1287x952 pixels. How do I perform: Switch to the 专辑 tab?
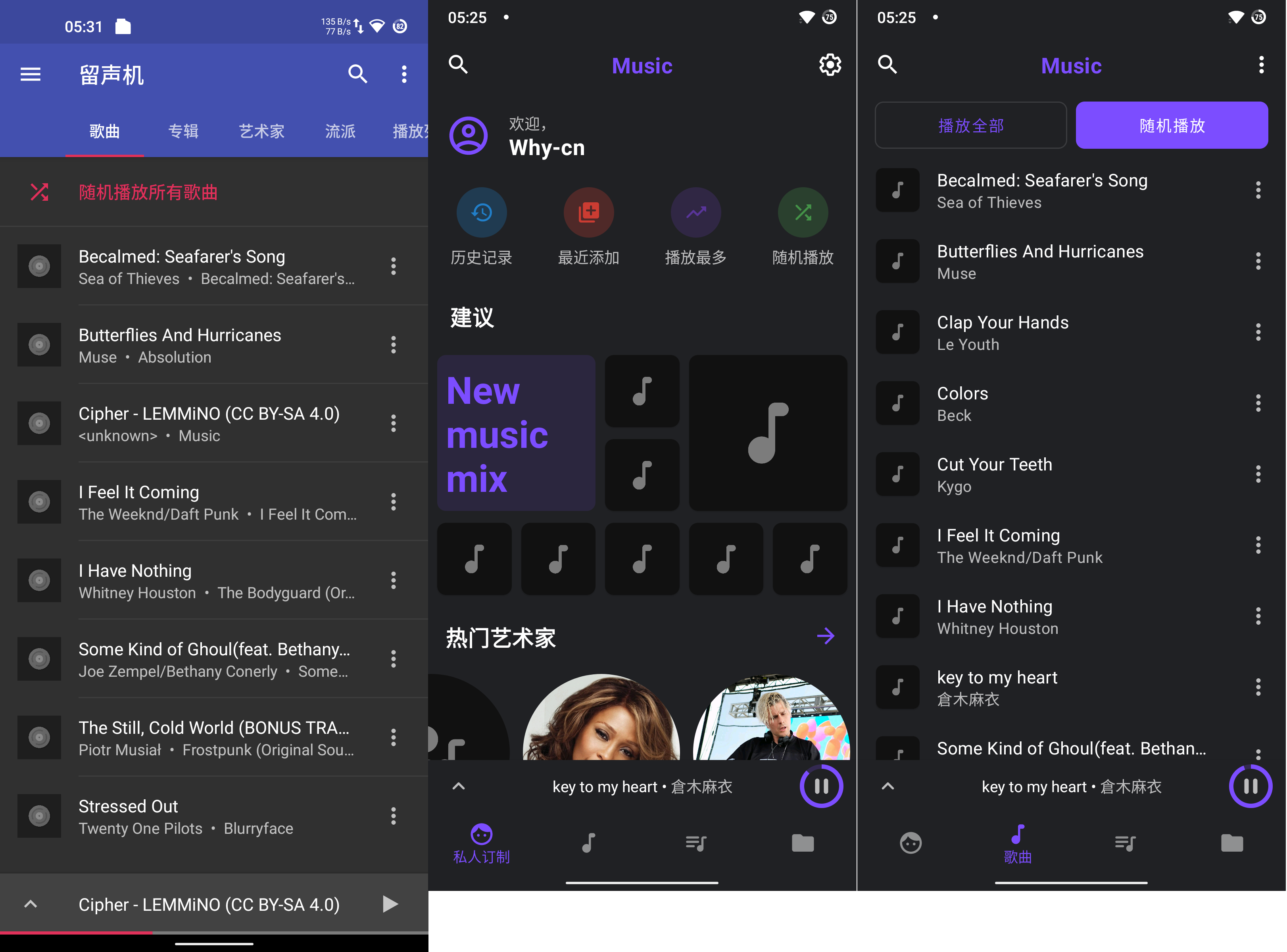coord(183,131)
